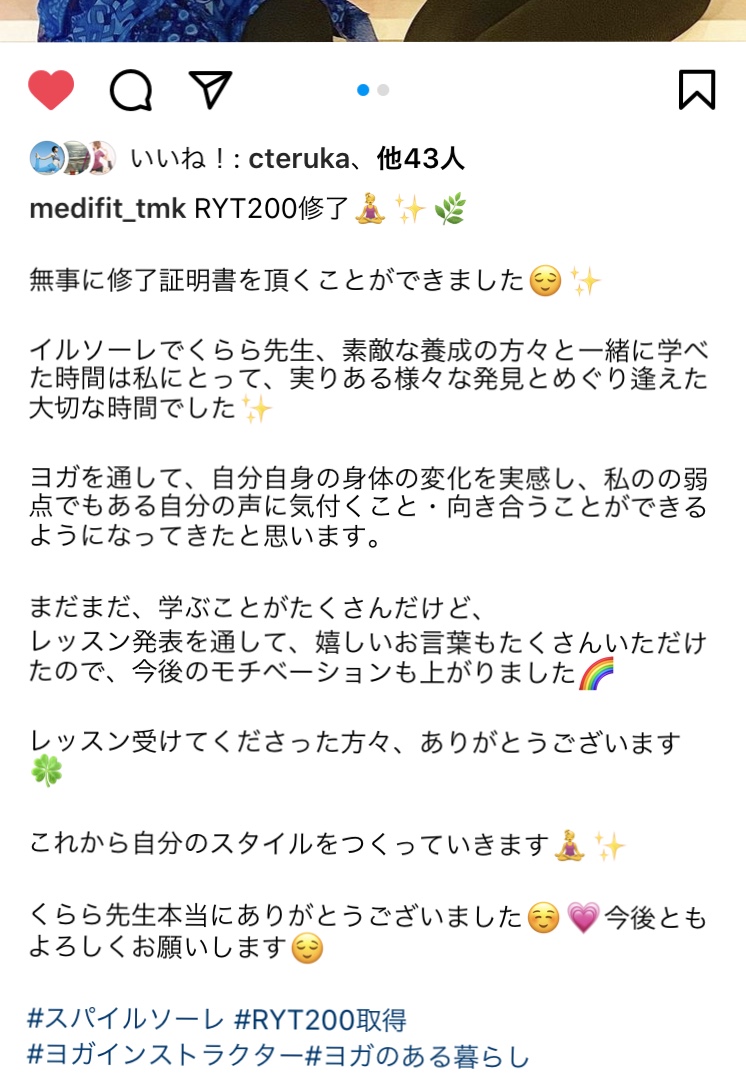Open the comments speech bubble
Viewport: 746px width, 1074px height.
131,90
